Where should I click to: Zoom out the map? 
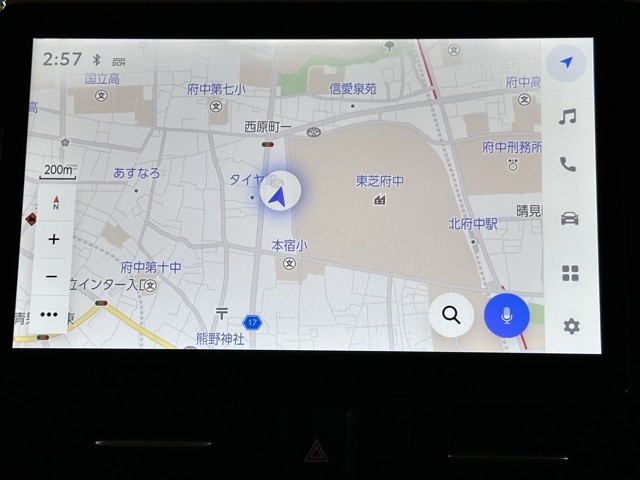(52, 277)
